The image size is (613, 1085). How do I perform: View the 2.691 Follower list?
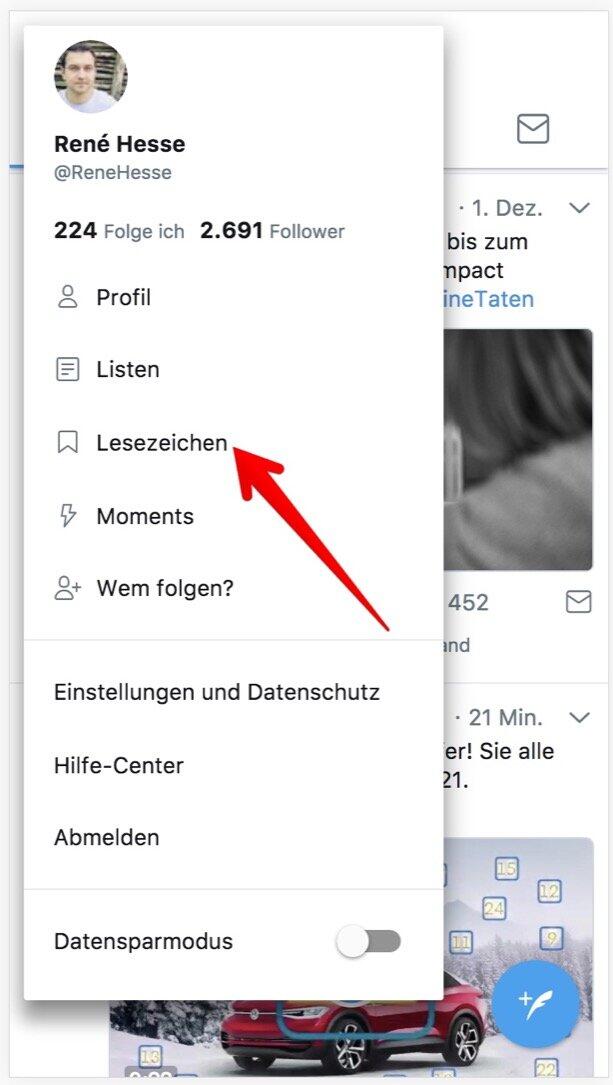[x=272, y=231]
